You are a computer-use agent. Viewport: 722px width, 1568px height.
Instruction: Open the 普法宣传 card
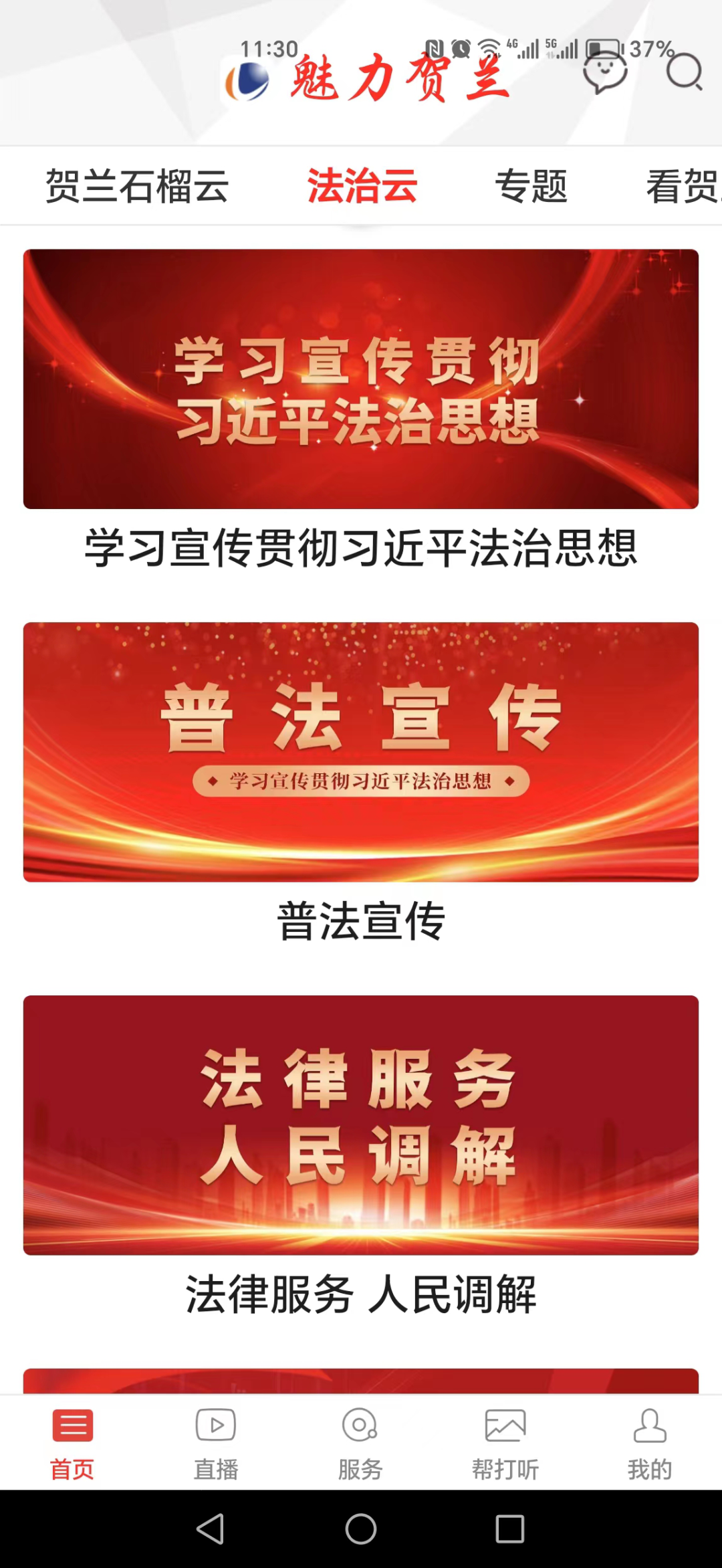coord(361,752)
